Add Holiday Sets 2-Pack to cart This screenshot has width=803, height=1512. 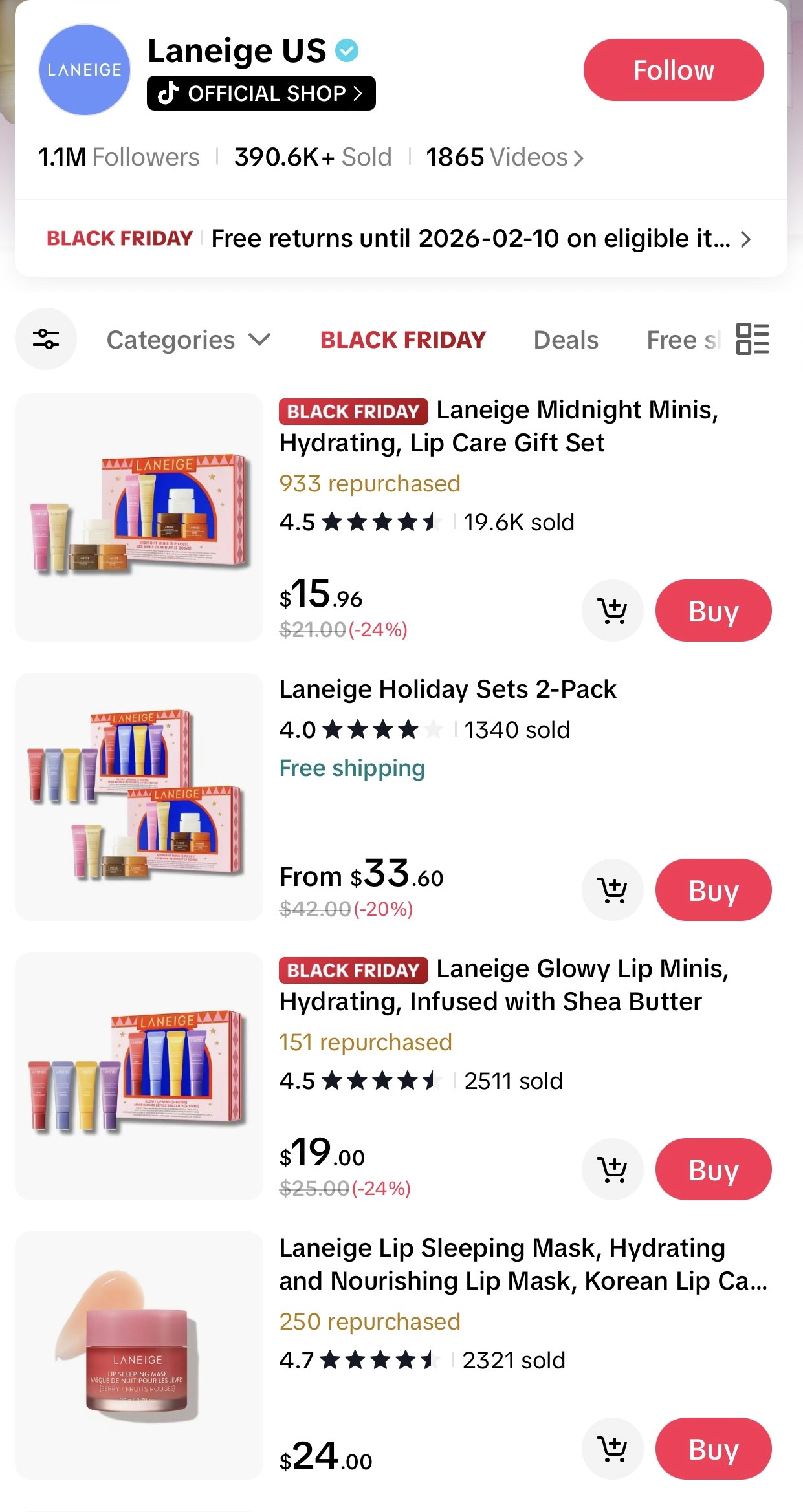click(612, 890)
